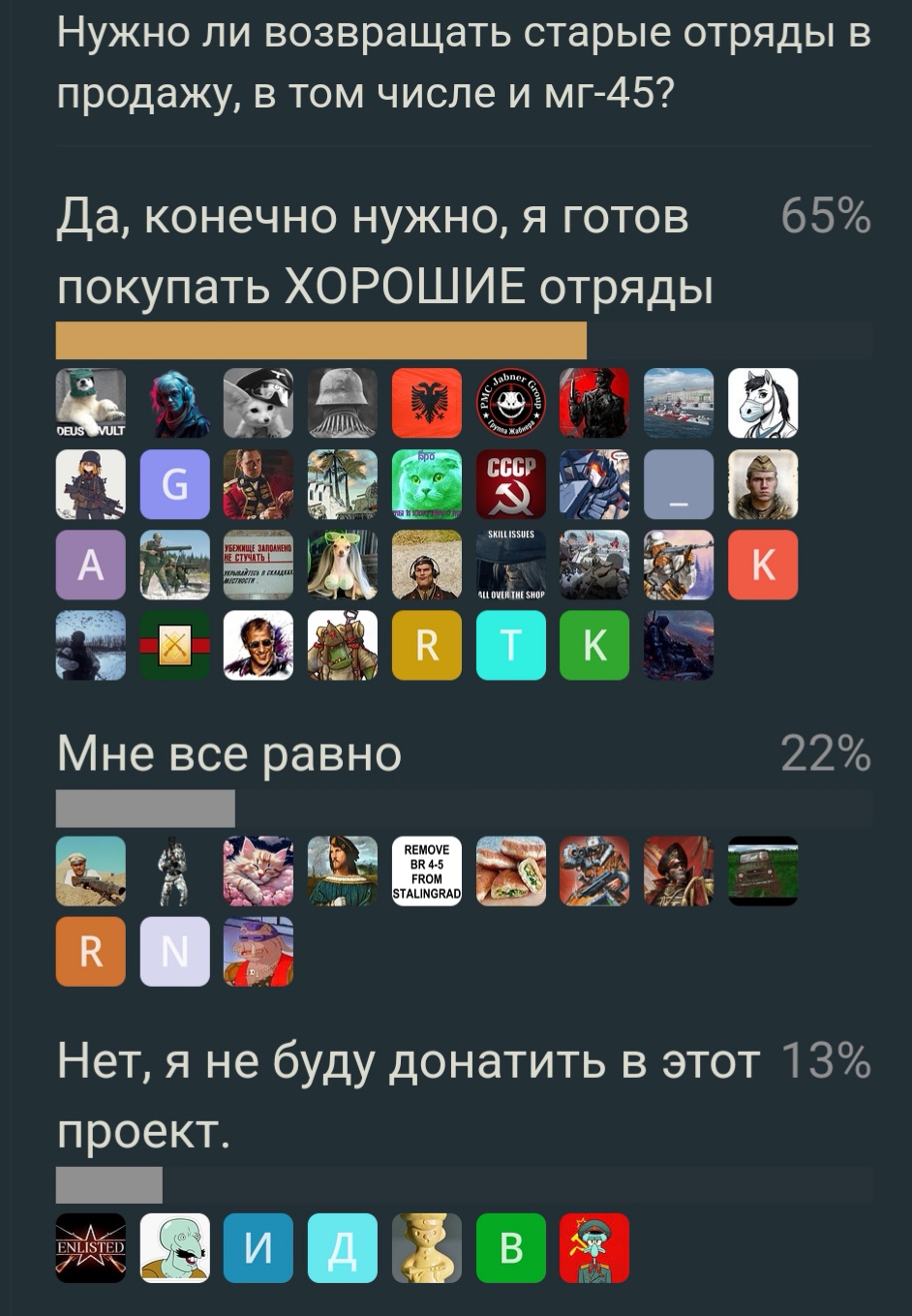The height and width of the screenshot is (1316, 912).
Task: Tap the blue И letter avatar
Action: [258, 1247]
